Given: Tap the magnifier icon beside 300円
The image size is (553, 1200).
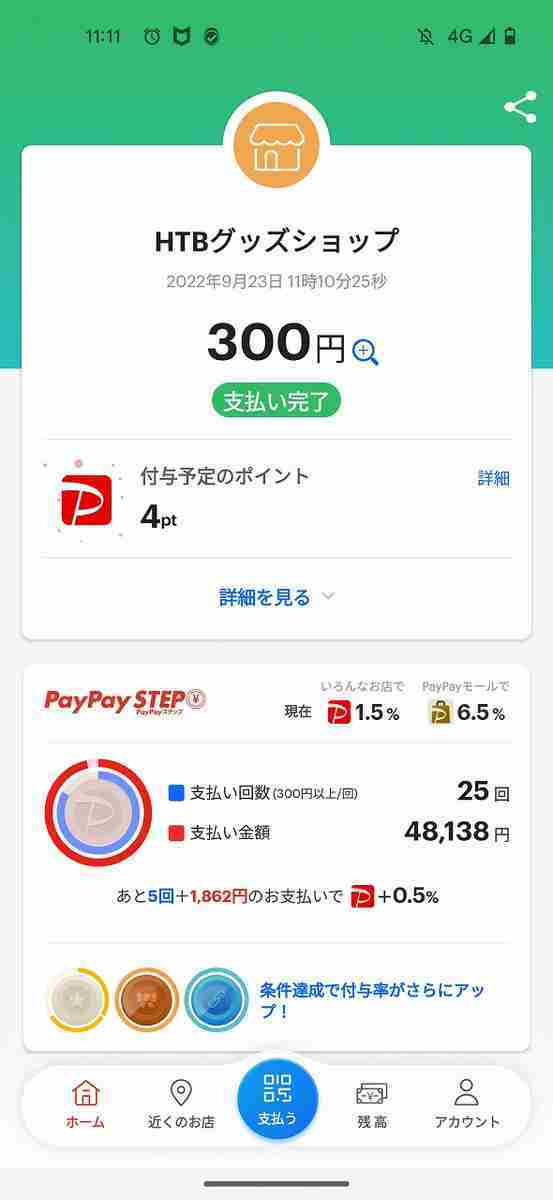Looking at the screenshot, I should point(365,351).
